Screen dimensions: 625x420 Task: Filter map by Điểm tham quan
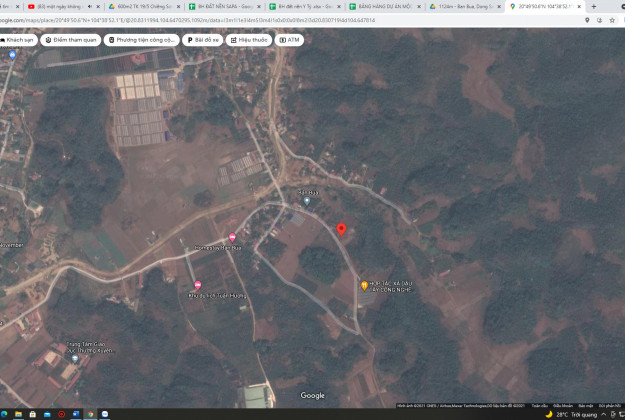tap(71, 40)
